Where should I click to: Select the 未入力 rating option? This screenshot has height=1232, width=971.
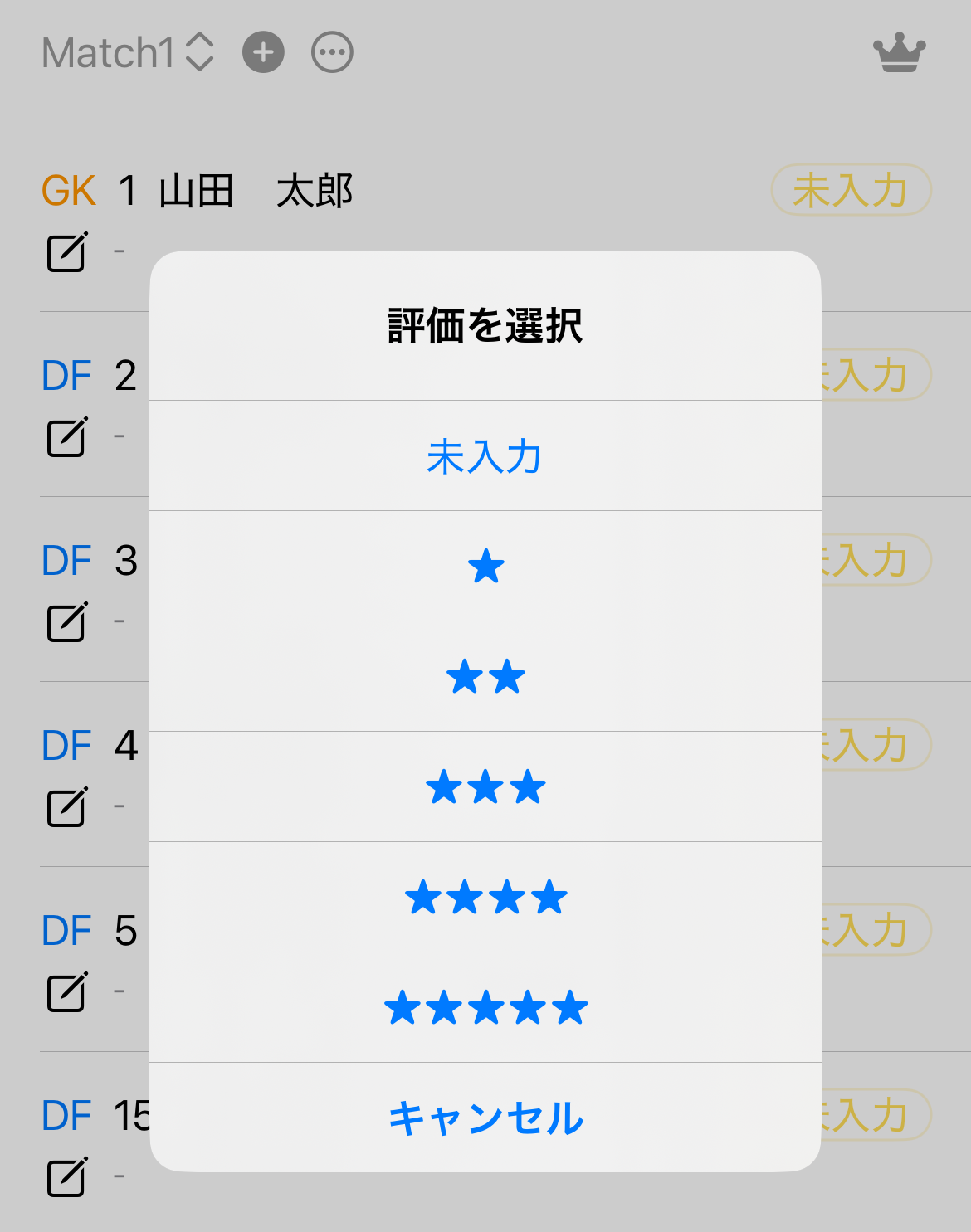485,456
